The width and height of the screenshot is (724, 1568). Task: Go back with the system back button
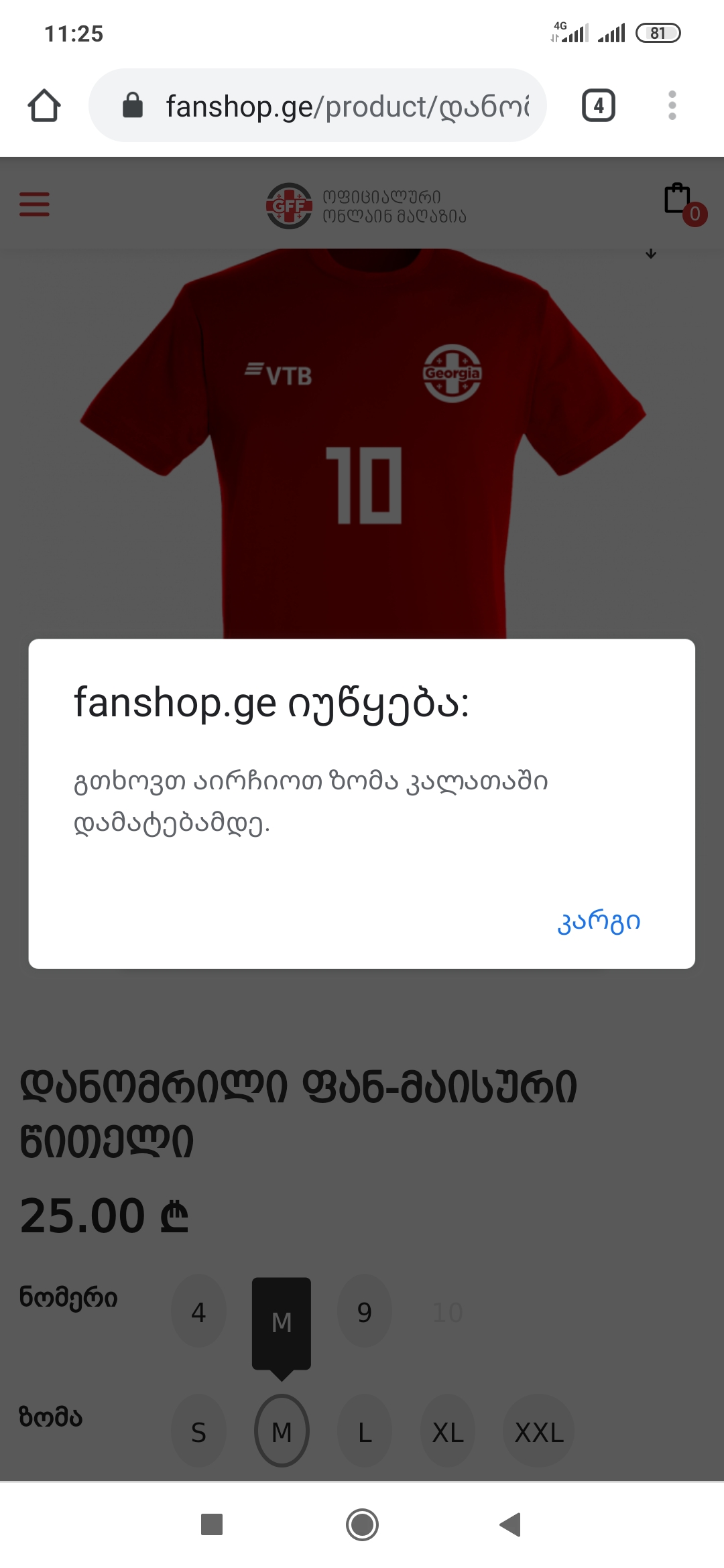coord(511,1524)
